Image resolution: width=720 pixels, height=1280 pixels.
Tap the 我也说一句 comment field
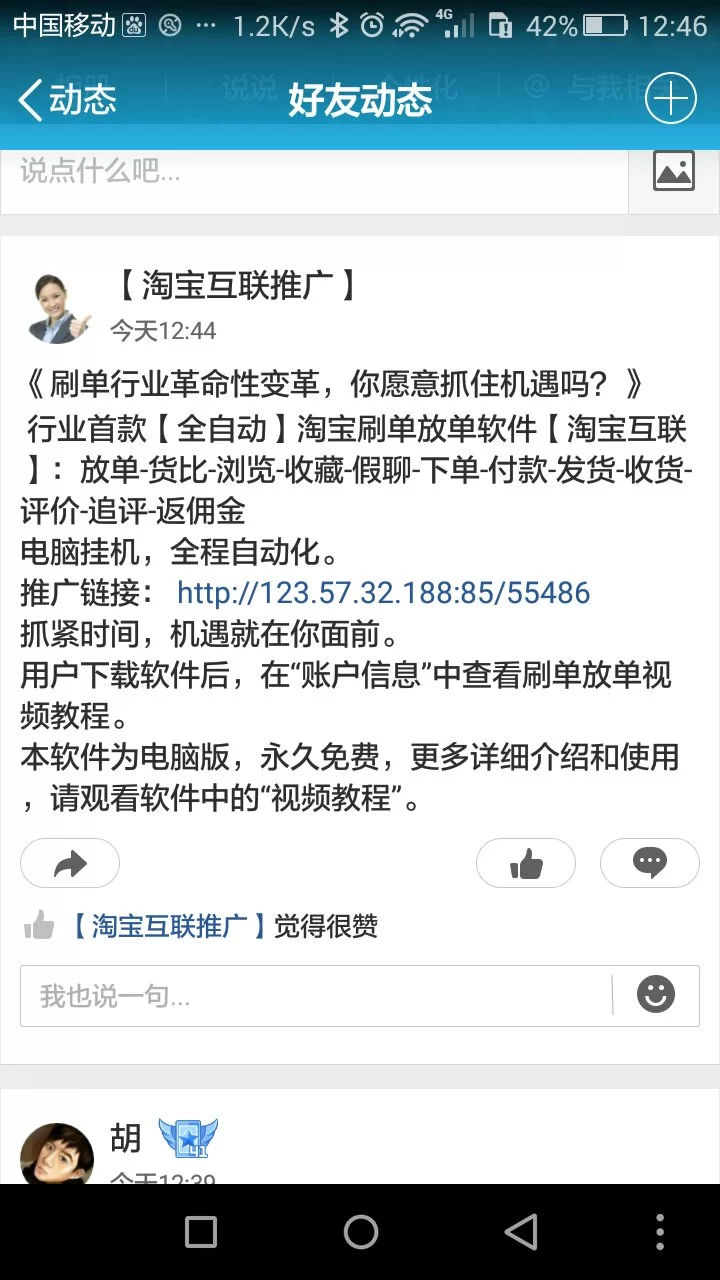tap(300, 994)
